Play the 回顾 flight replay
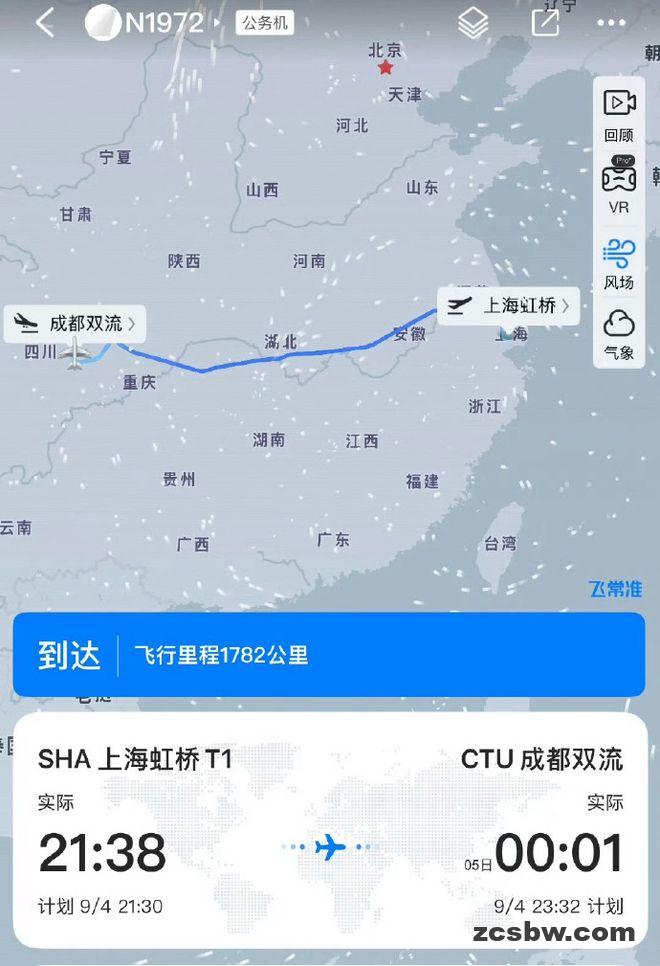This screenshot has height=966, width=660. (x=619, y=113)
